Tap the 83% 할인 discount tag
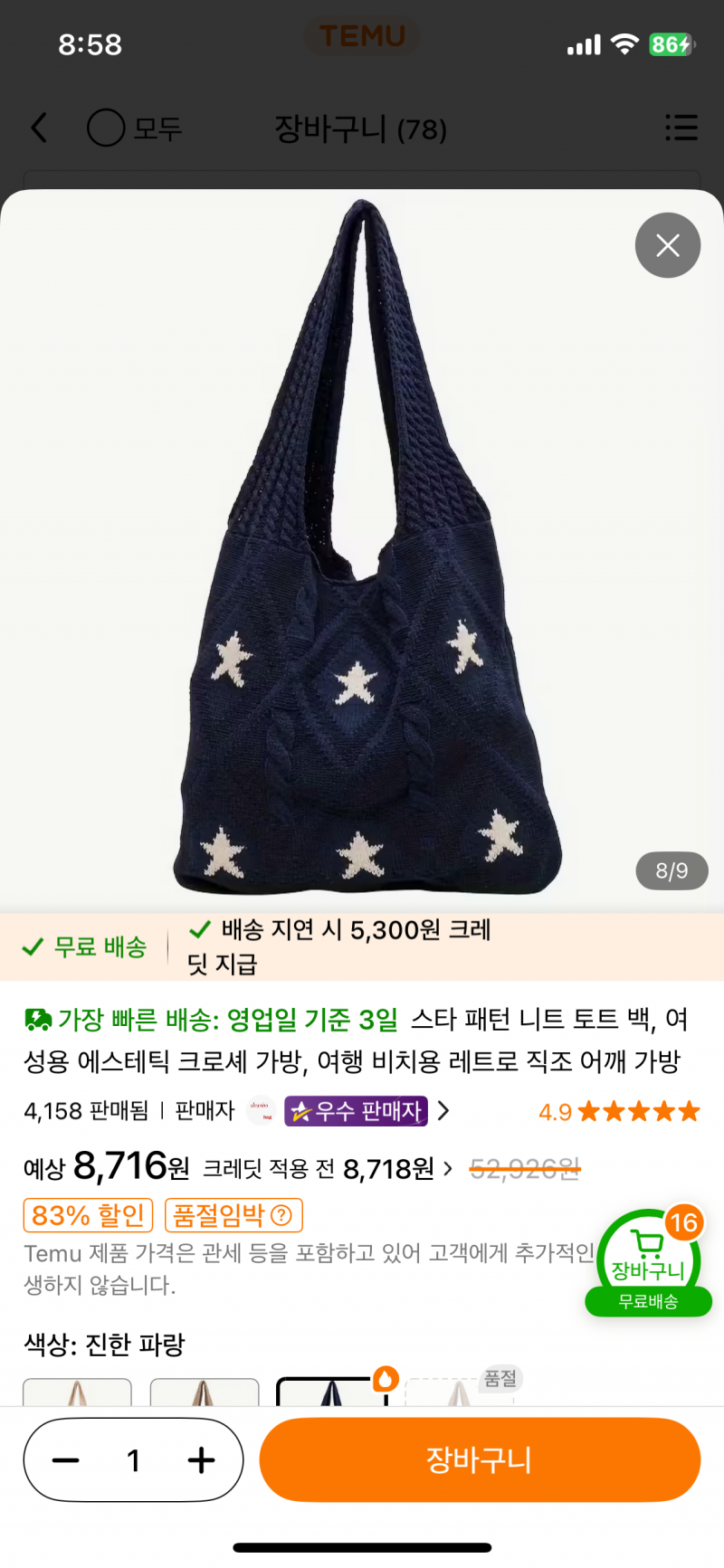Viewport: 724px width, 1568px height. [88, 1215]
